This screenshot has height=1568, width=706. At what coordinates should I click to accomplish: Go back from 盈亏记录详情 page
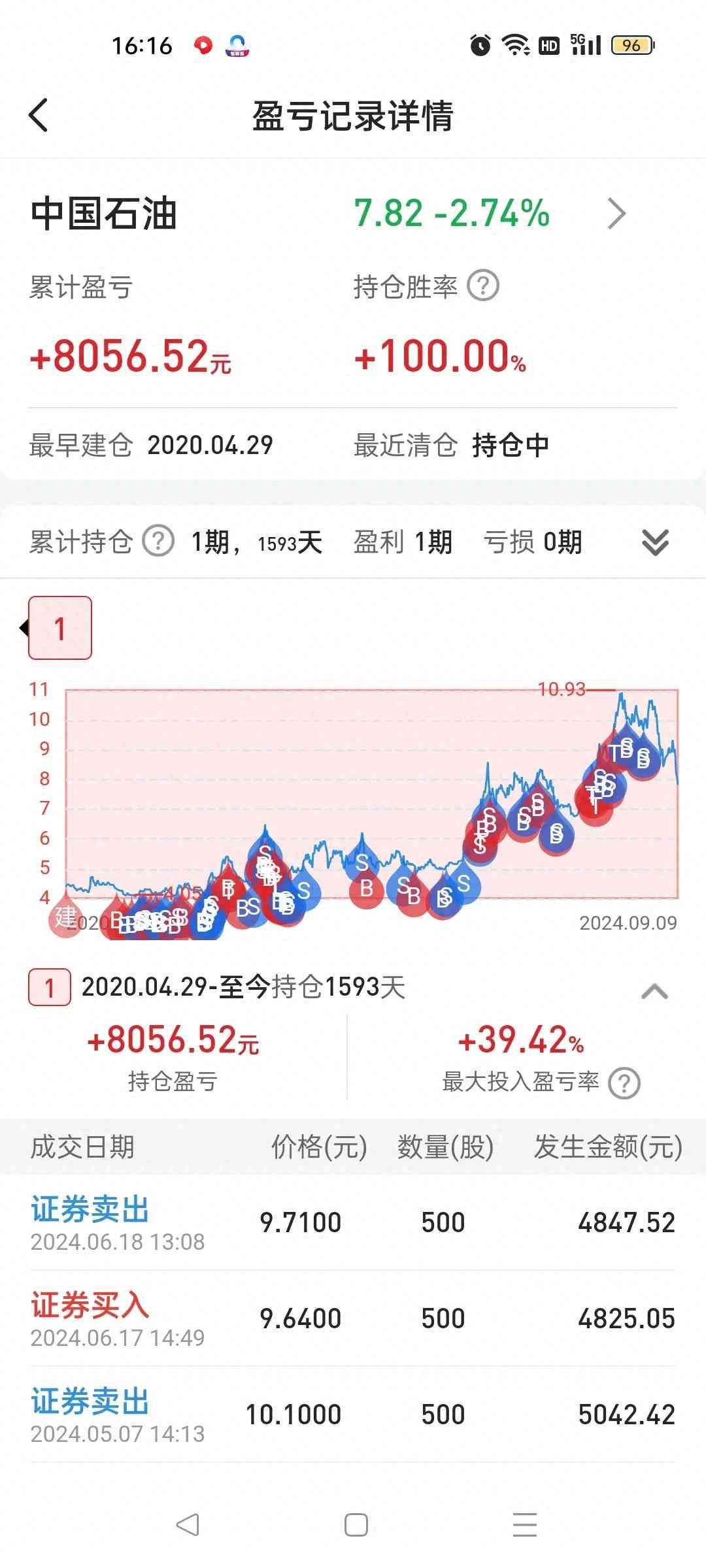[39, 116]
